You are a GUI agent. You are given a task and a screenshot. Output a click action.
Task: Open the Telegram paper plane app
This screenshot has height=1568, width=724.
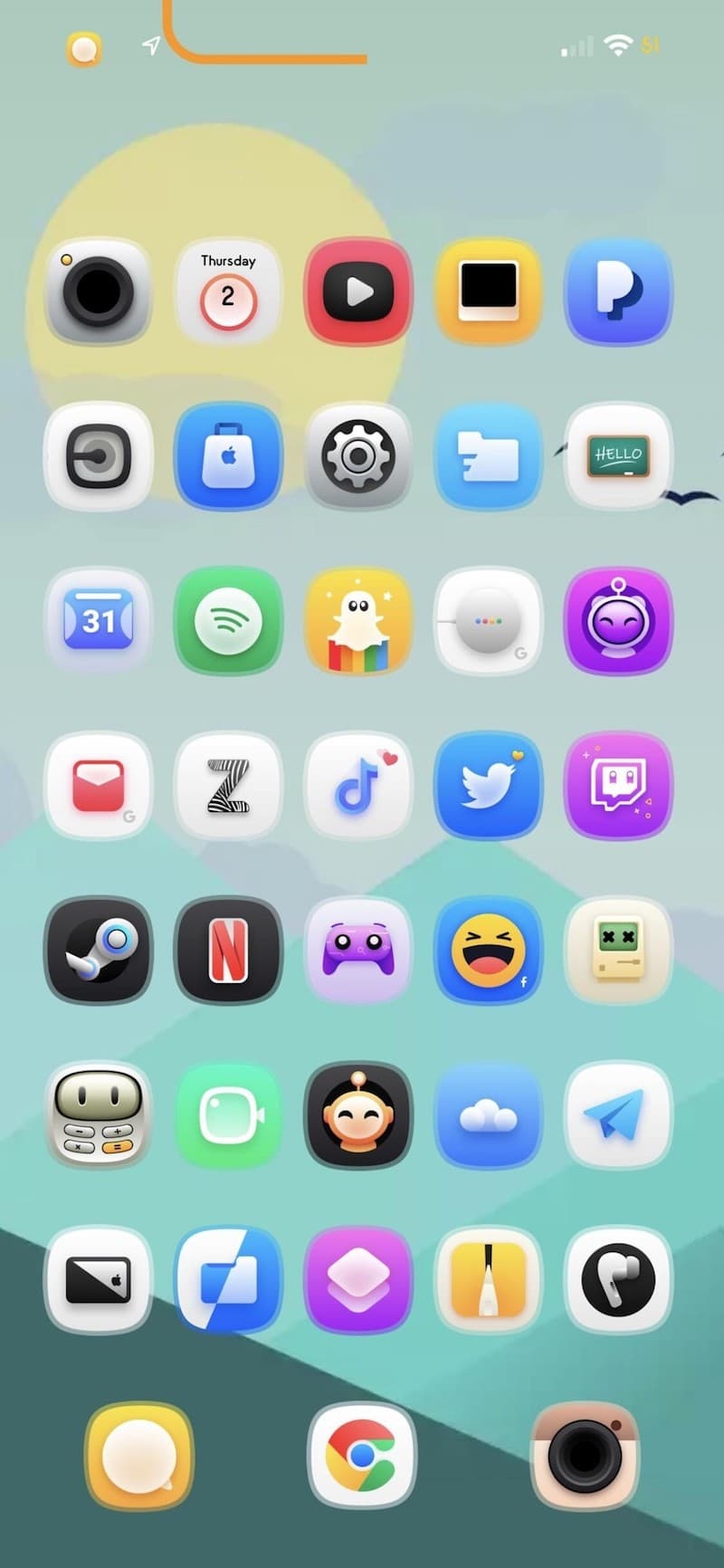(619, 1115)
